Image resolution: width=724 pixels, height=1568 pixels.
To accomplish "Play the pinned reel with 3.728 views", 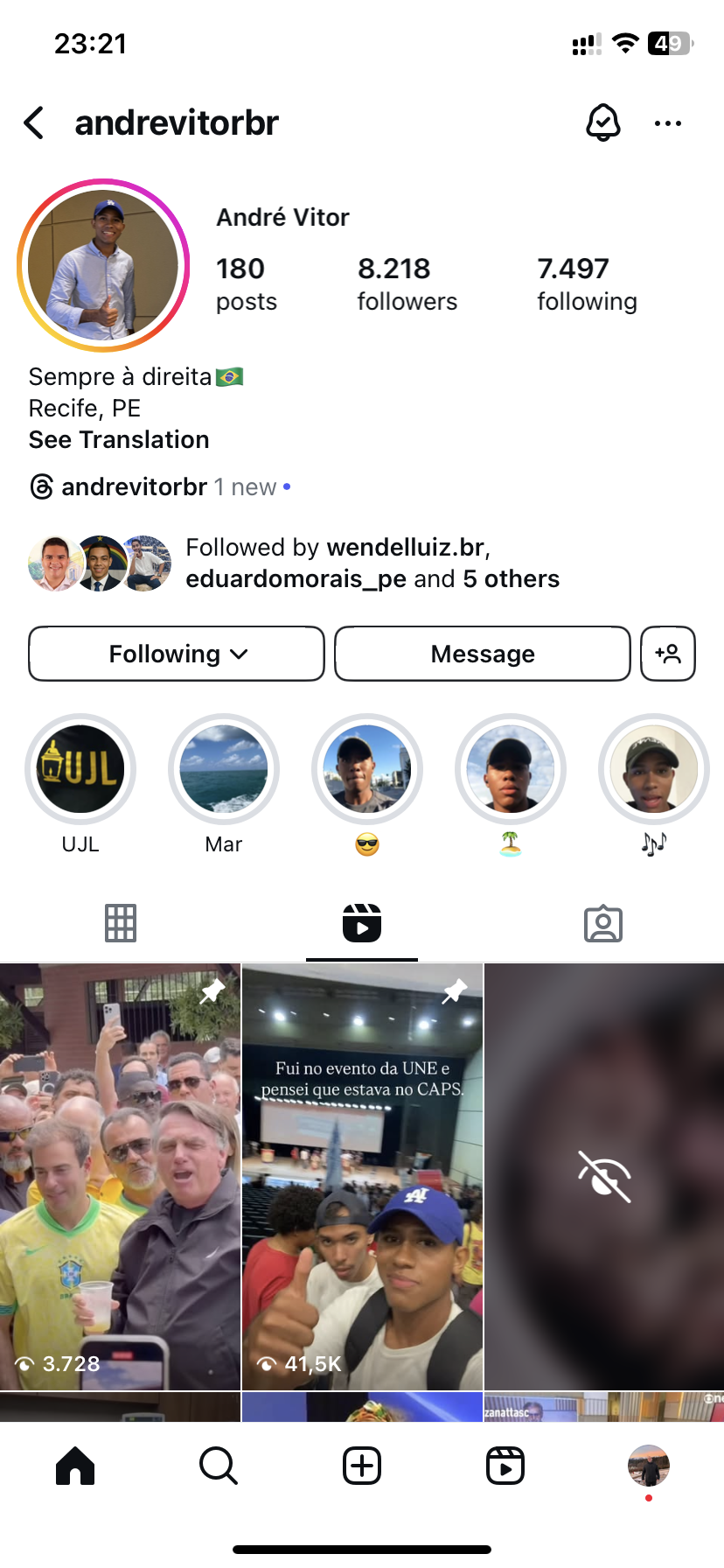I will 120,1176.
